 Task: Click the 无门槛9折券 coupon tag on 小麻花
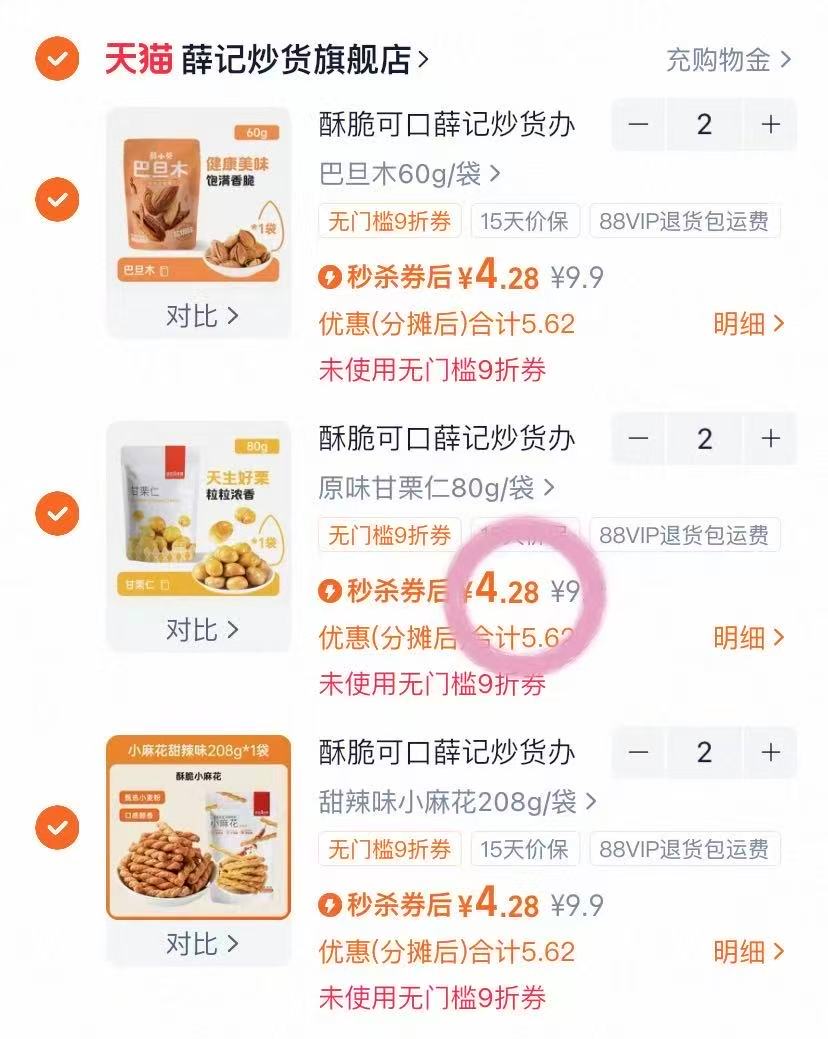tap(390, 850)
